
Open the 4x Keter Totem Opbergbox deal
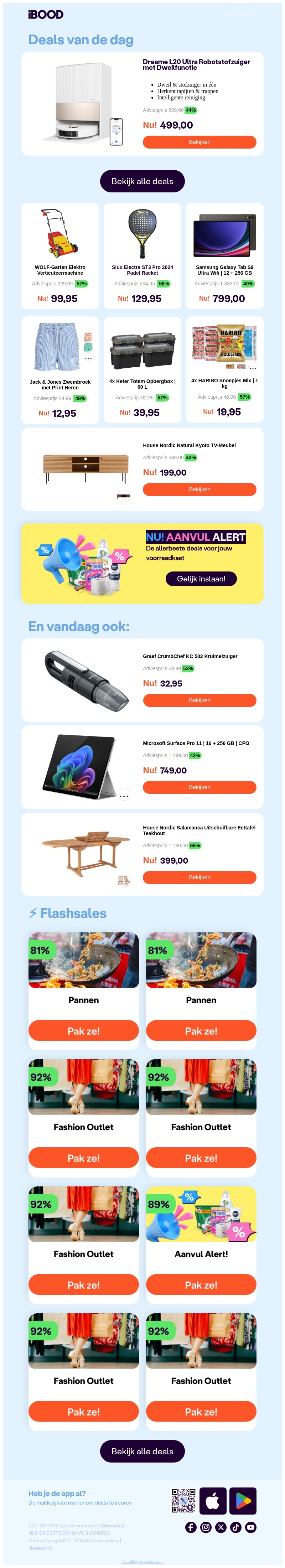142,369
